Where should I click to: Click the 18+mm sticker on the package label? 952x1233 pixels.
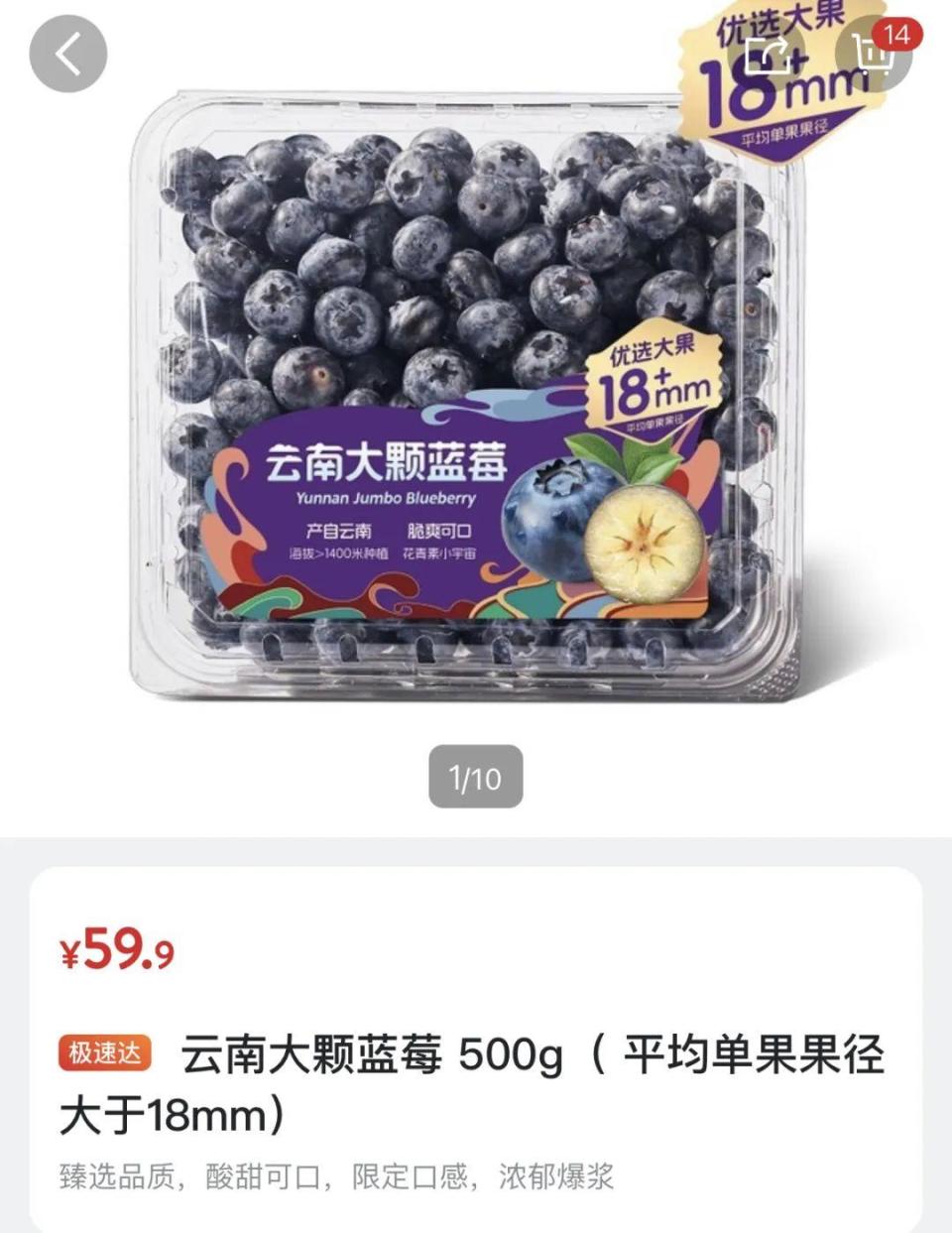pyautogui.click(x=654, y=387)
